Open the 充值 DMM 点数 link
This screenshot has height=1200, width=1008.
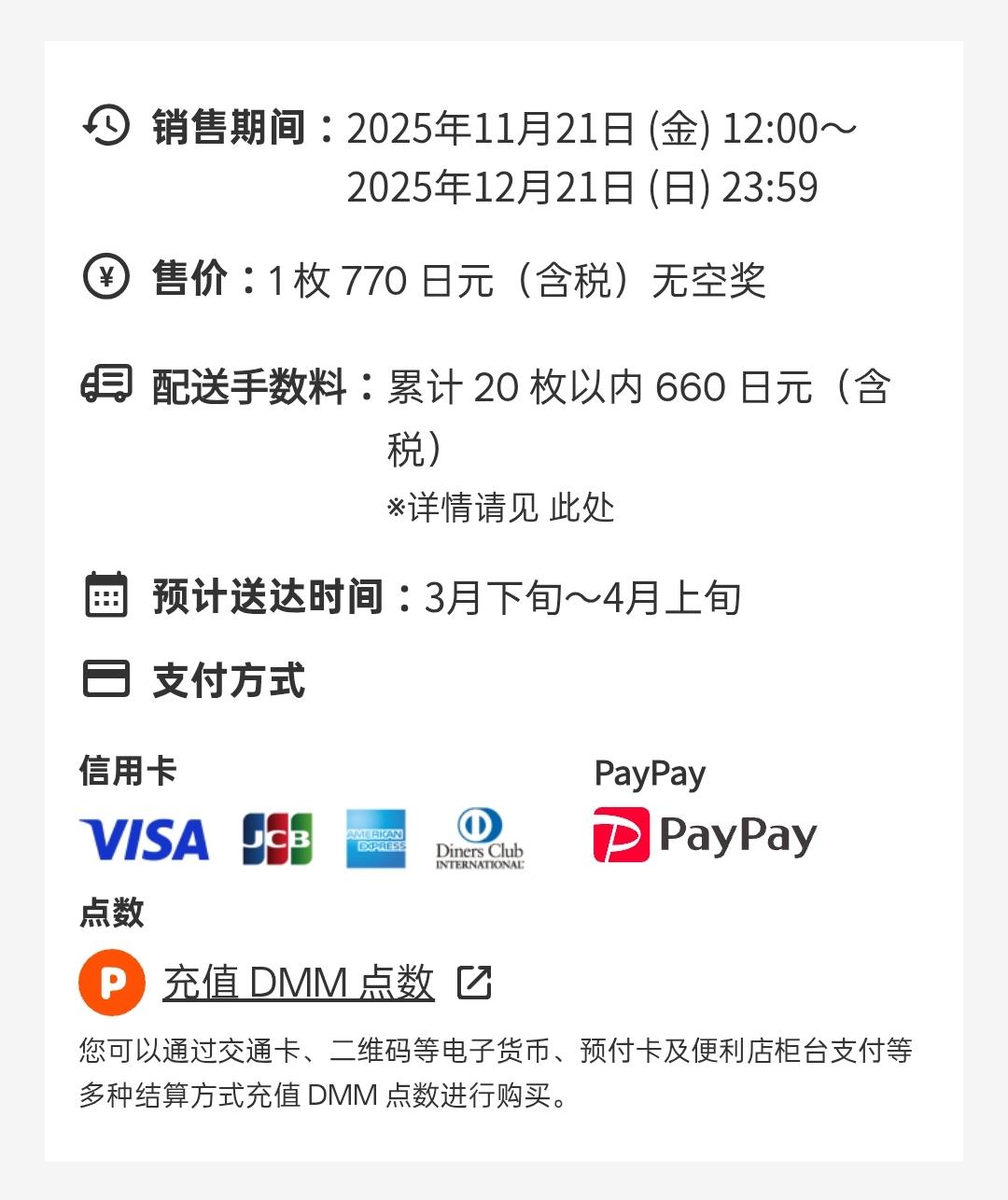pyautogui.click(x=299, y=983)
